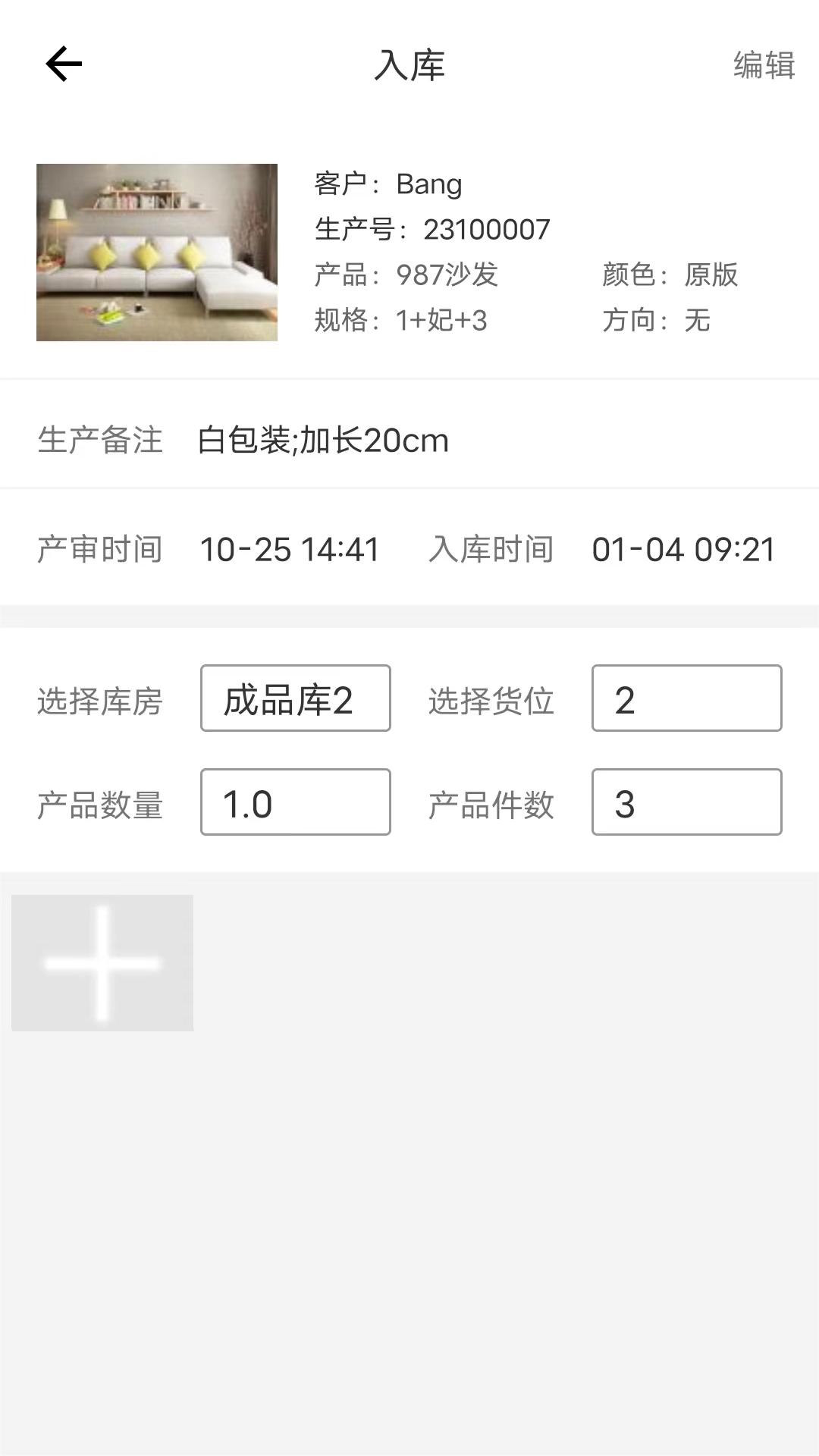This screenshot has height=1456, width=819.
Task: Open the sofa product image
Action: 157,252
